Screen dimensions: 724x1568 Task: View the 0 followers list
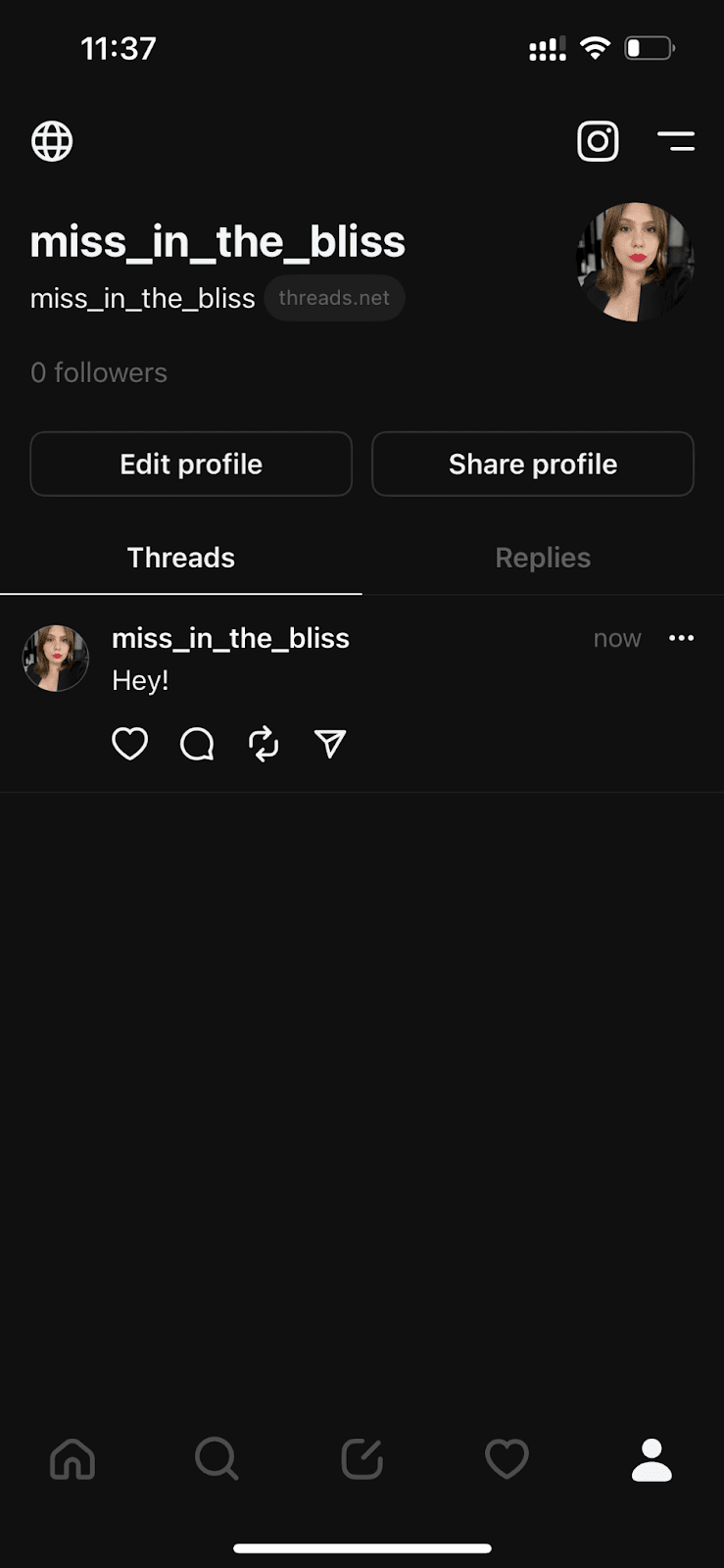(x=99, y=372)
